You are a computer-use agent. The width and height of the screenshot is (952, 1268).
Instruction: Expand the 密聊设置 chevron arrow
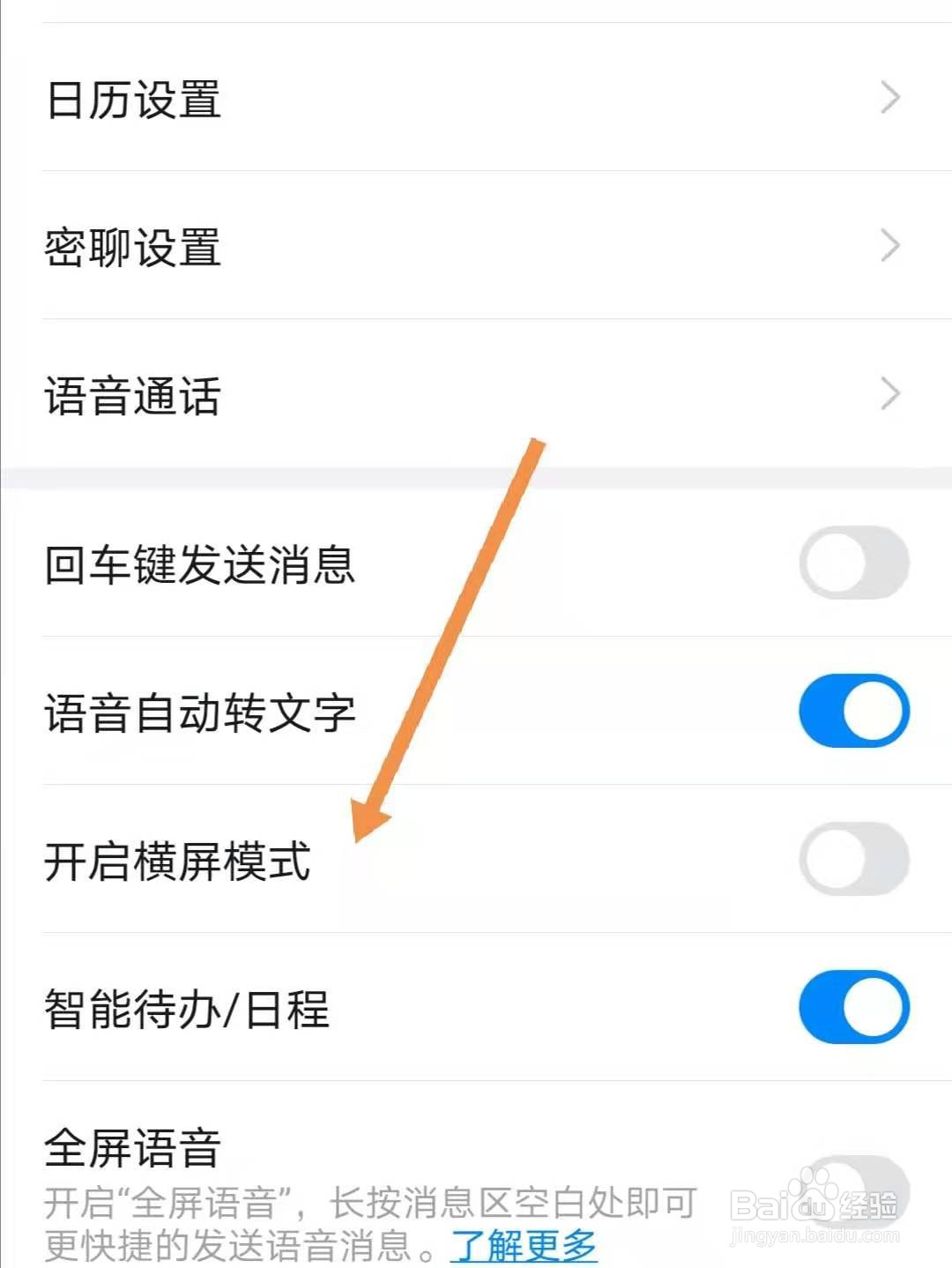890,247
